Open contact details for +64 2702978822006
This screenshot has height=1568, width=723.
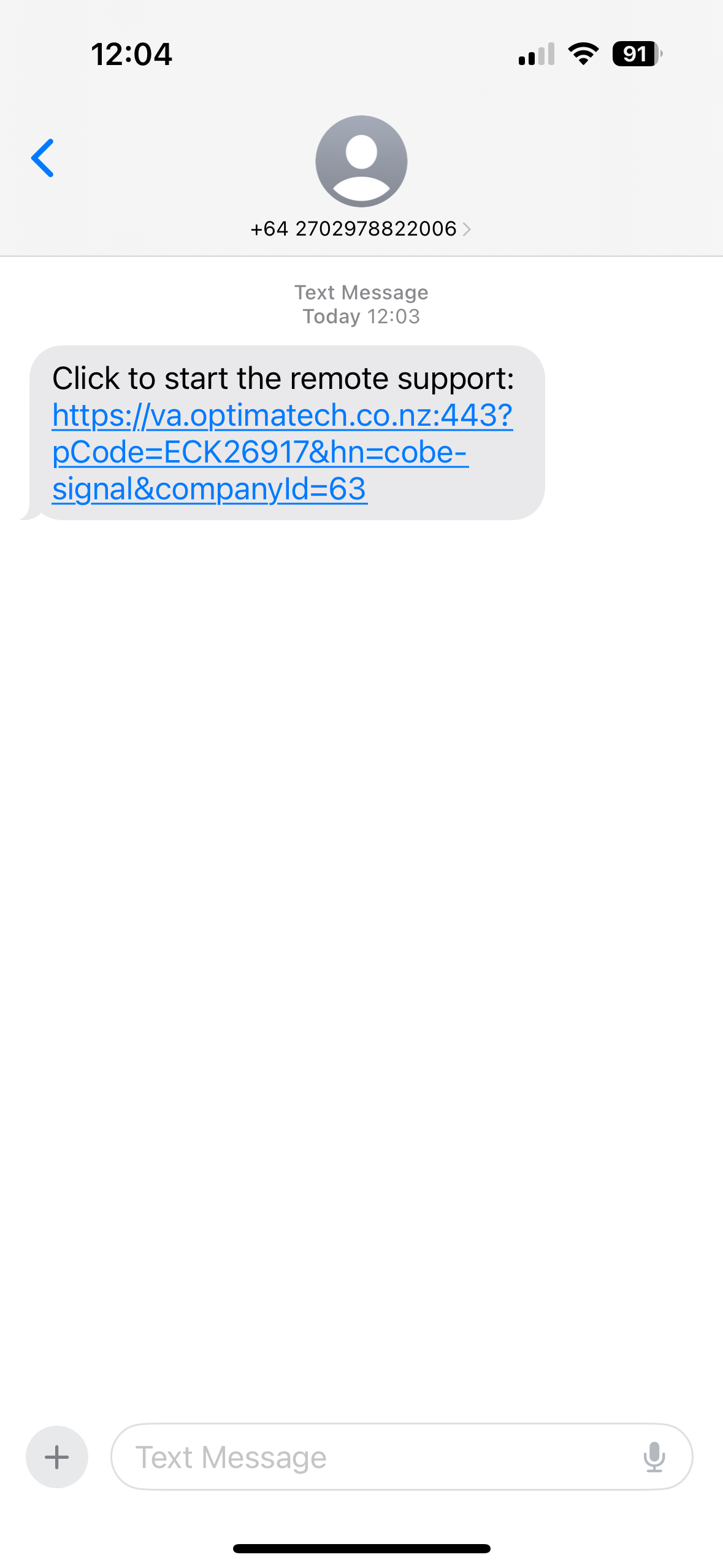click(x=361, y=229)
